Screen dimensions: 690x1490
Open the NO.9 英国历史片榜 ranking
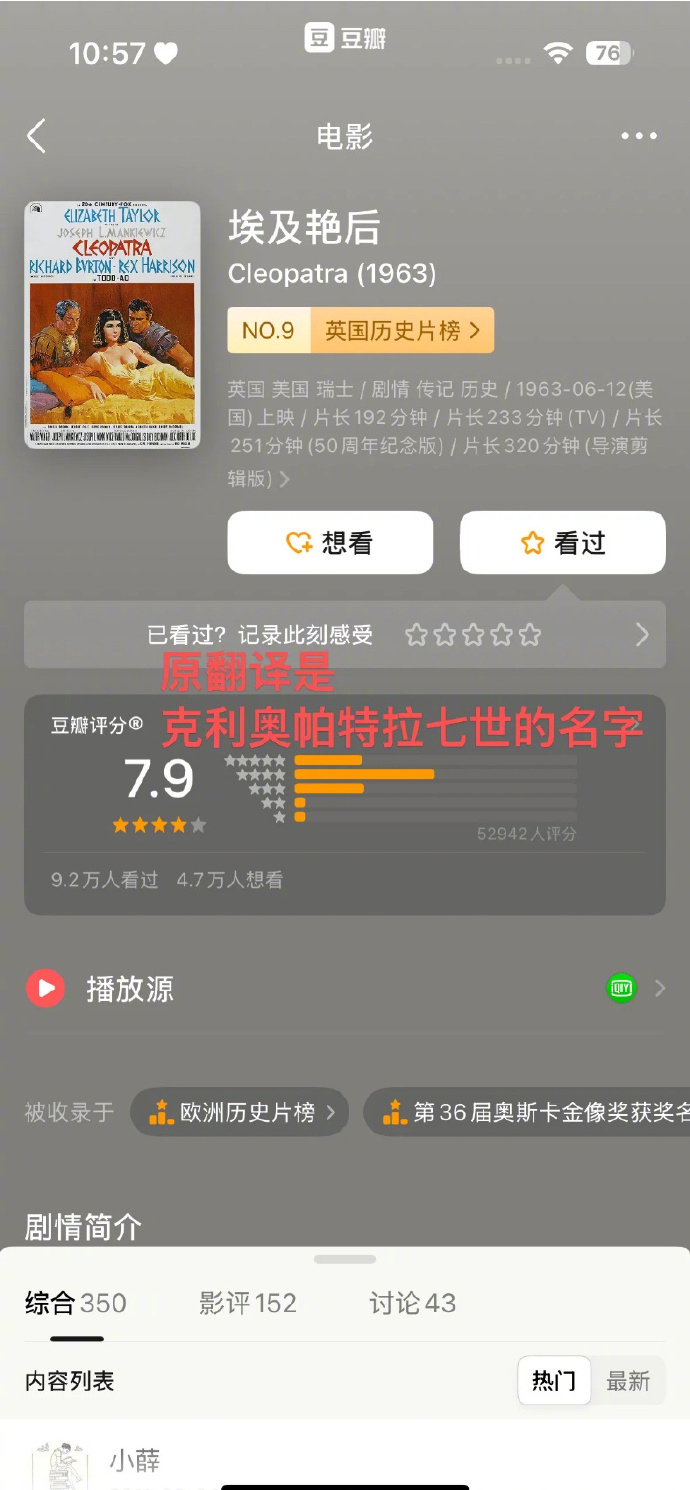pyautogui.click(x=360, y=330)
